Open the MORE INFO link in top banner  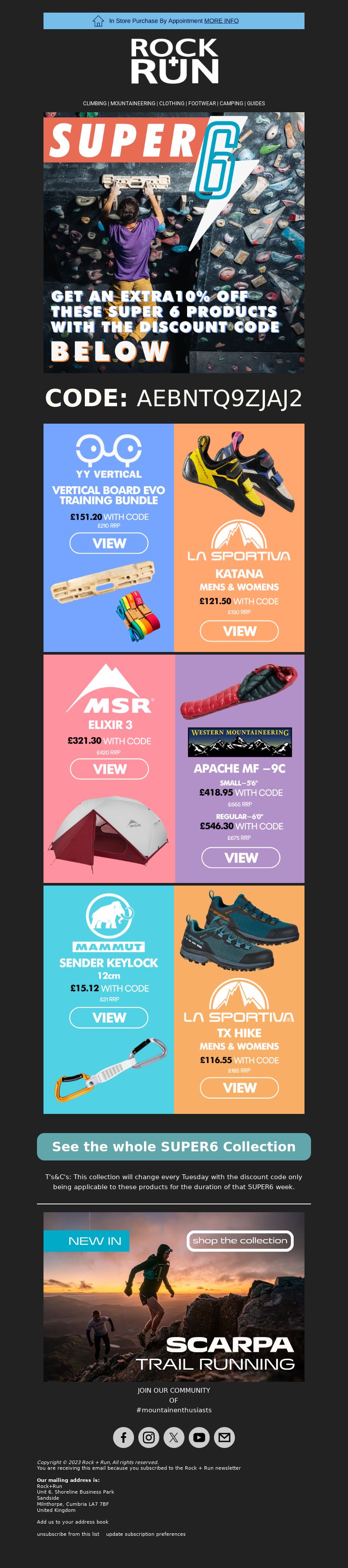pyautogui.click(x=221, y=21)
